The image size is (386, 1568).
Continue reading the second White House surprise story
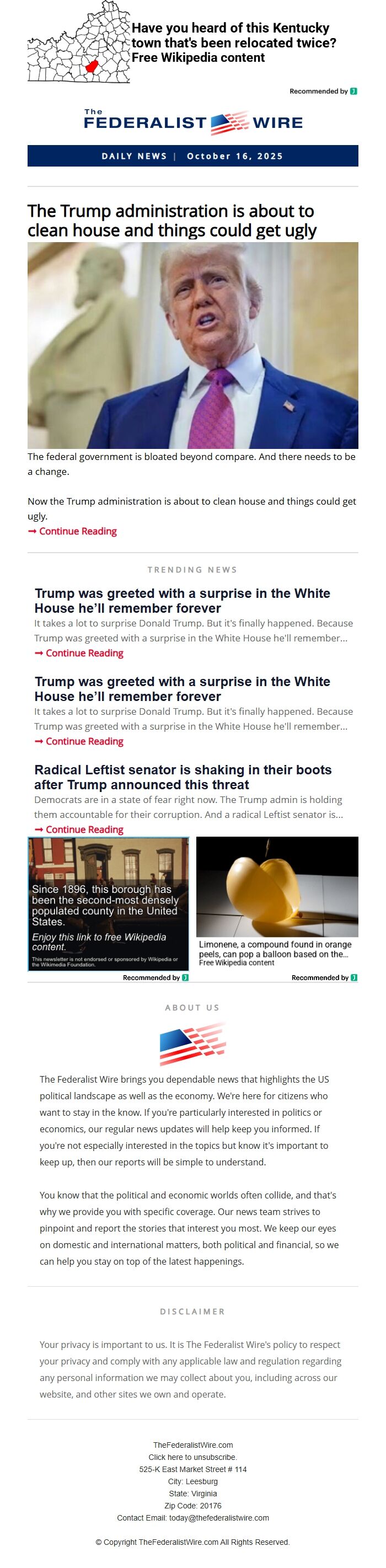(x=78, y=741)
